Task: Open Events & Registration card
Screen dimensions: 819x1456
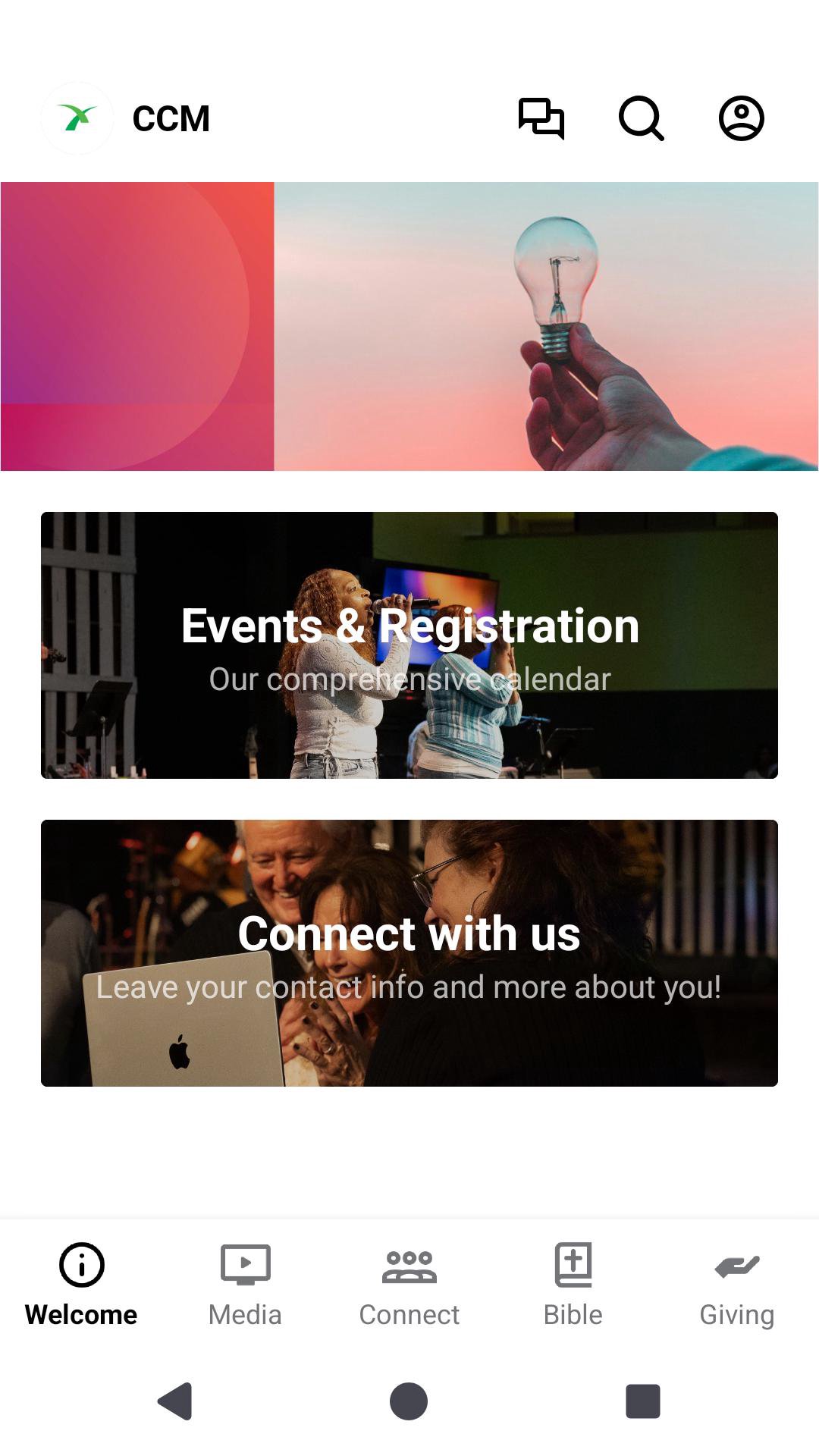Action: pos(409,645)
